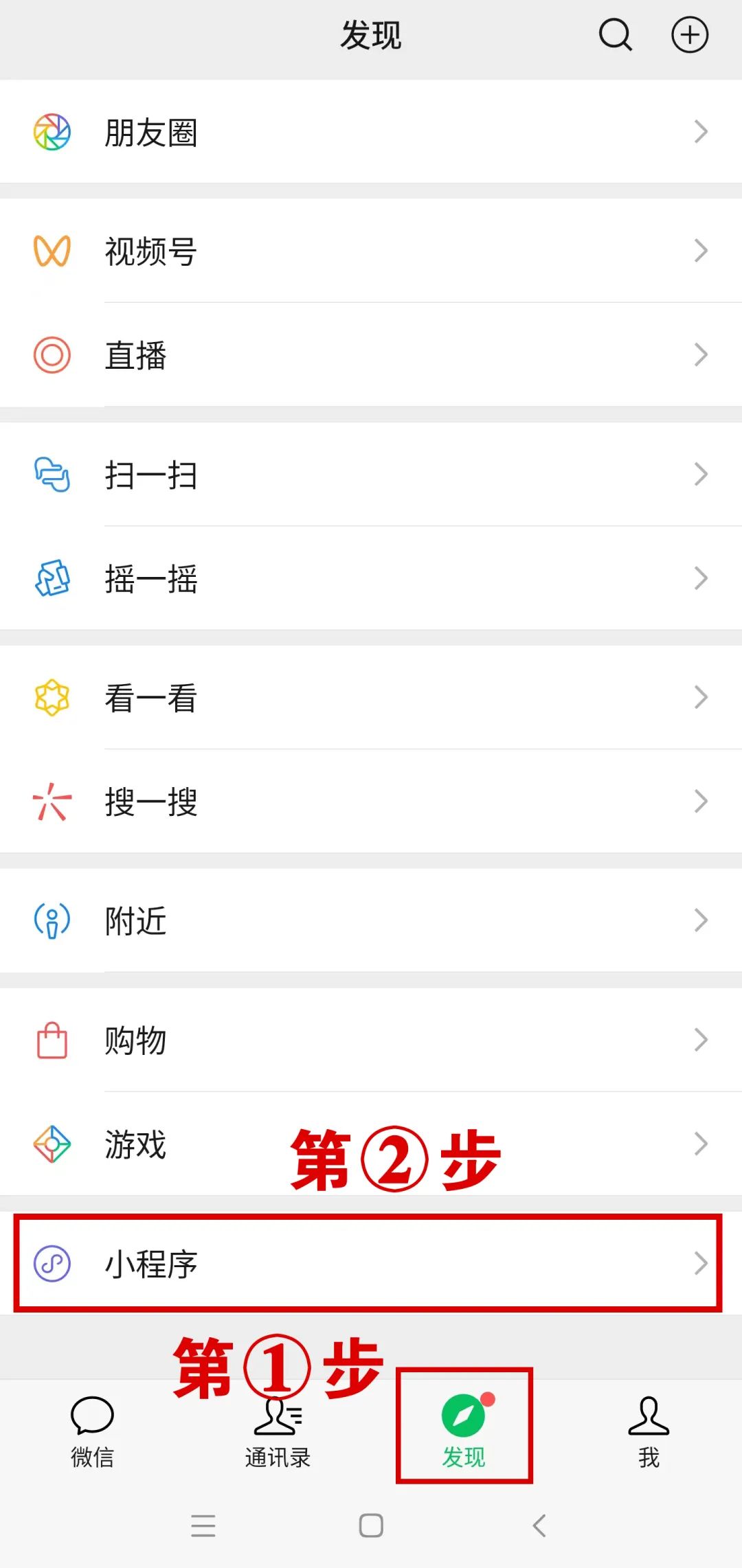The width and height of the screenshot is (742, 1568).
Task: Open 购物 Shopping
Action: [371, 1040]
